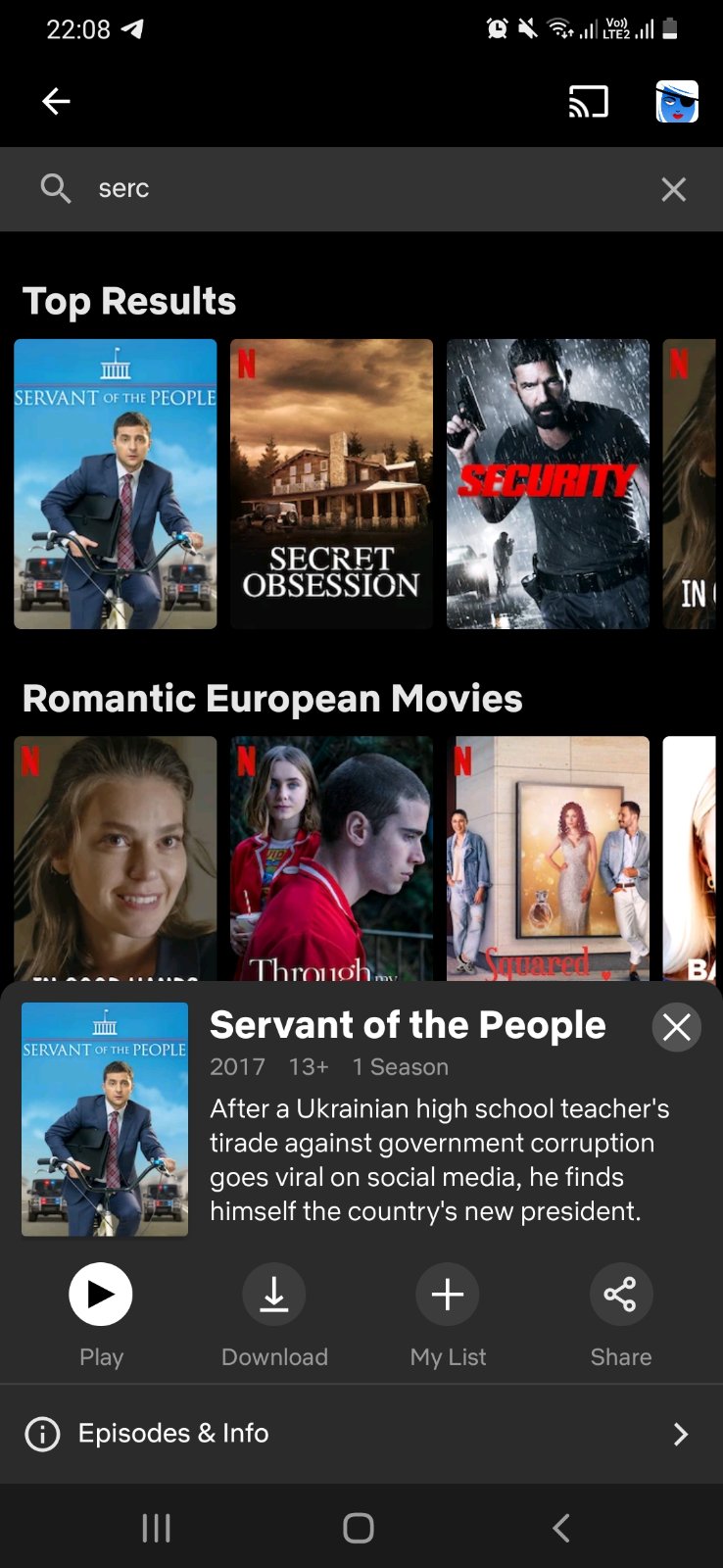Image resolution: width=723 pixels, height=1568 pixels.
Task: Close the Servant of the People panel
Action: coord(676,1027)
